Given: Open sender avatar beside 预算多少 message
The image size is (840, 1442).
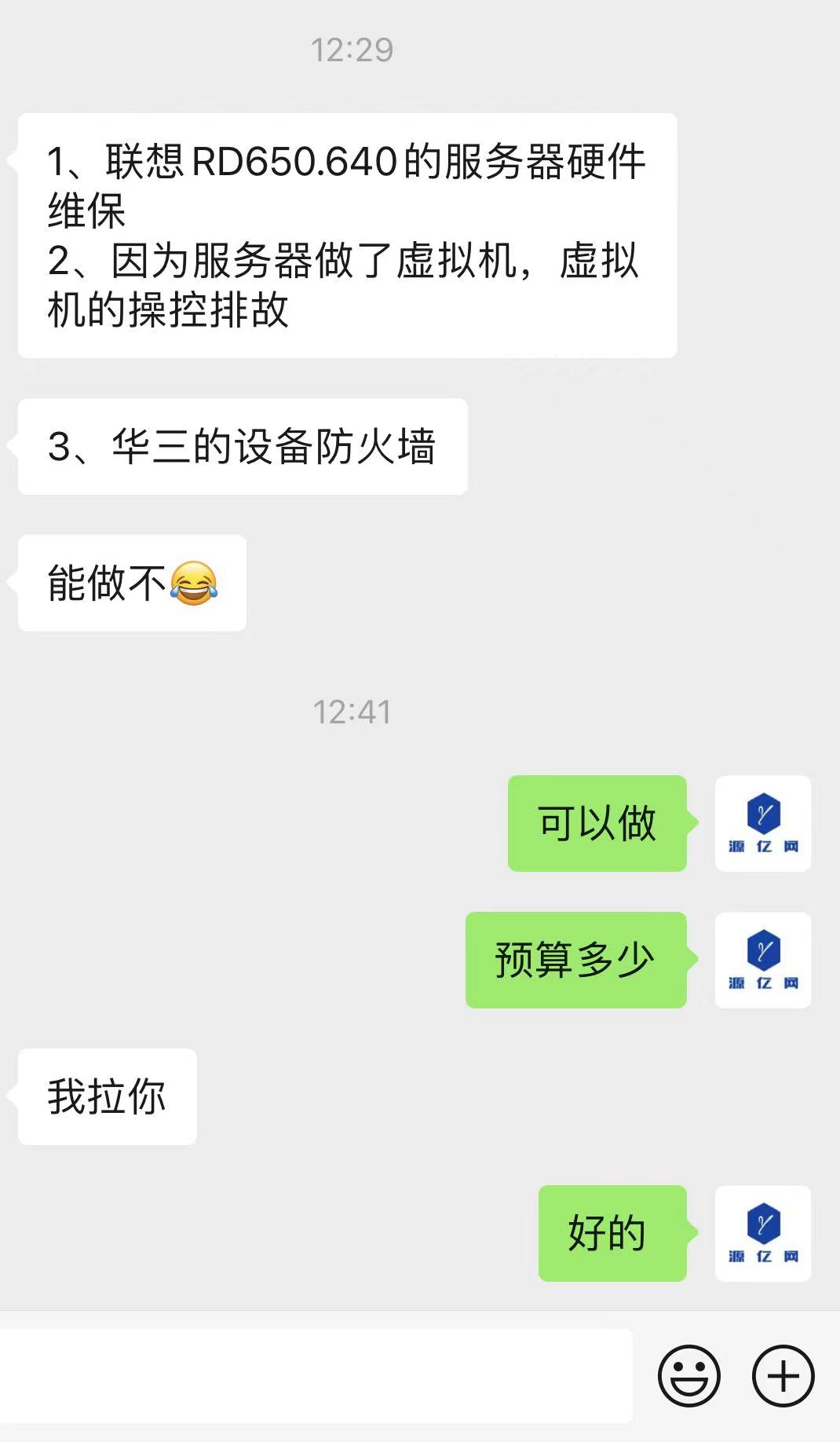Looking at the screenshot, I should tap(763, 960).
